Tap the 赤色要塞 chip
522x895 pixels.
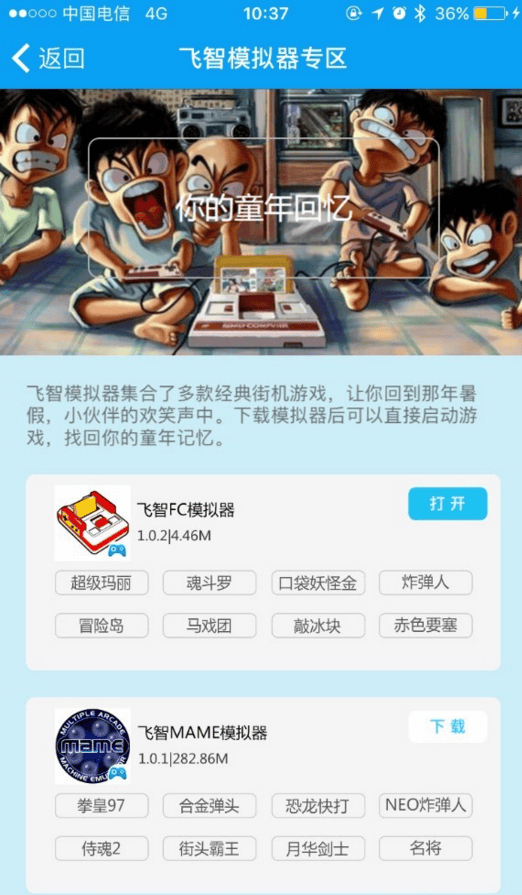pyautogui.click(x=426, y=626)
